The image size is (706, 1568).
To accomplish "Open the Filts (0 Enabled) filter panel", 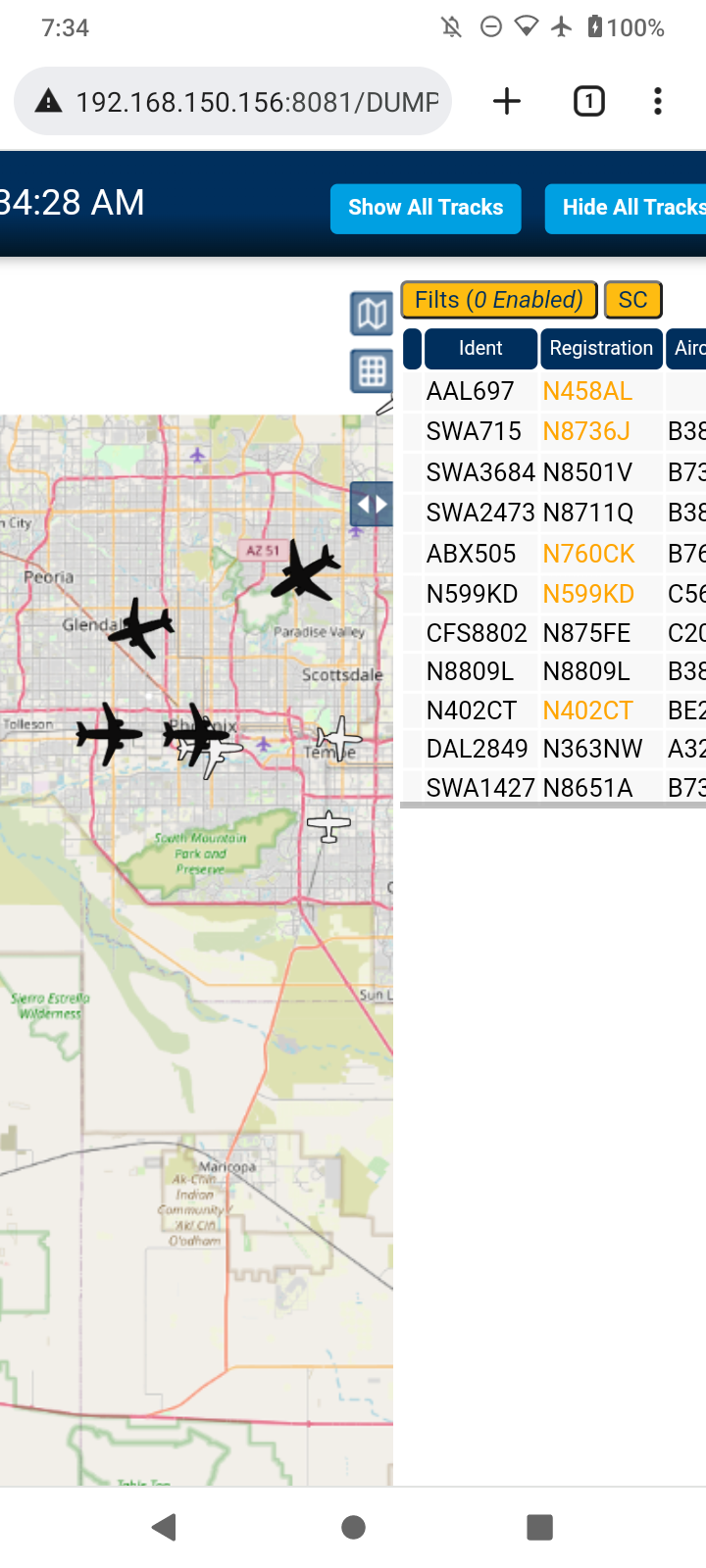I will [499, 300].
